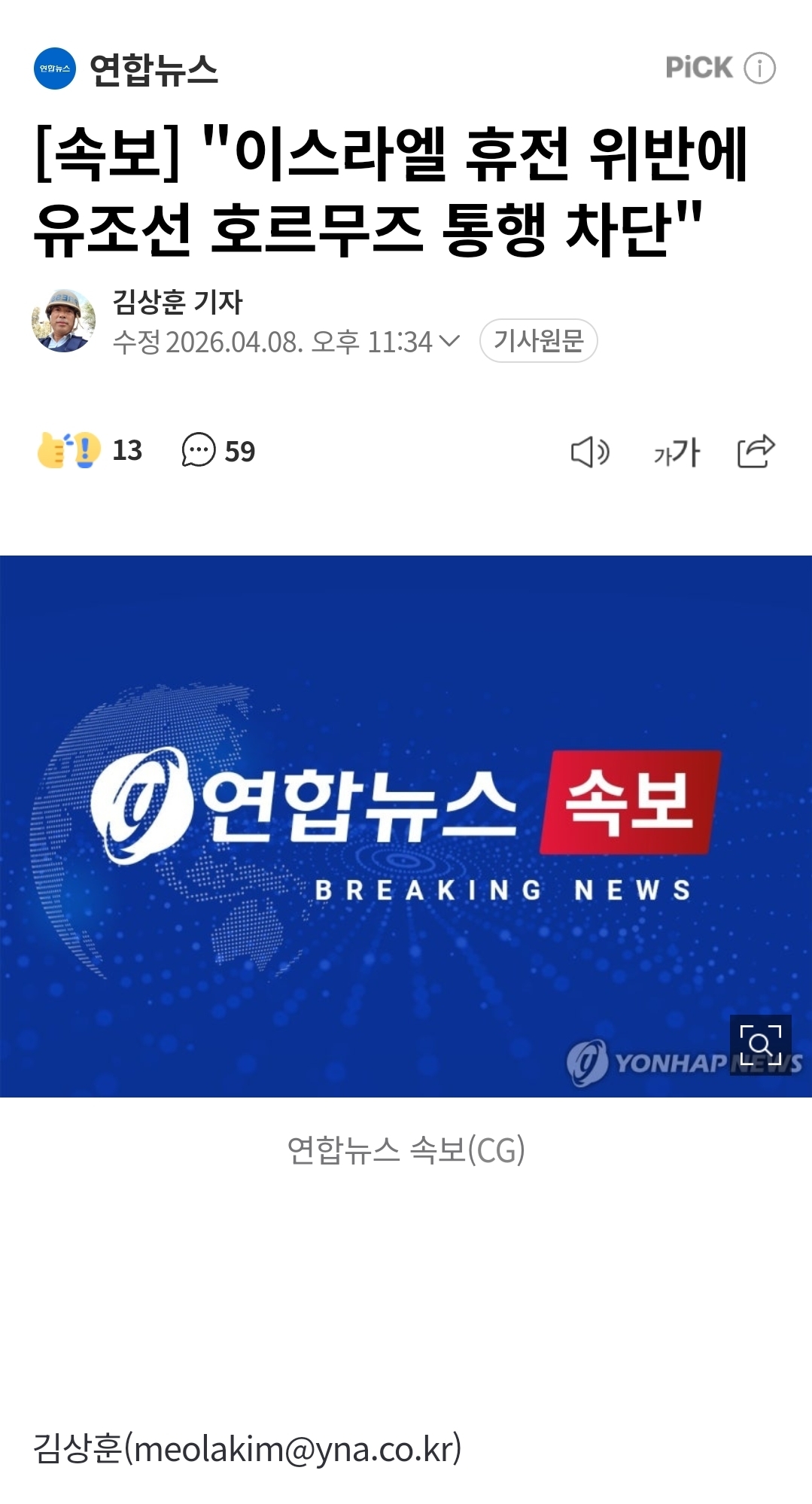Adjust font size with 가가 icon

(677, 452)
